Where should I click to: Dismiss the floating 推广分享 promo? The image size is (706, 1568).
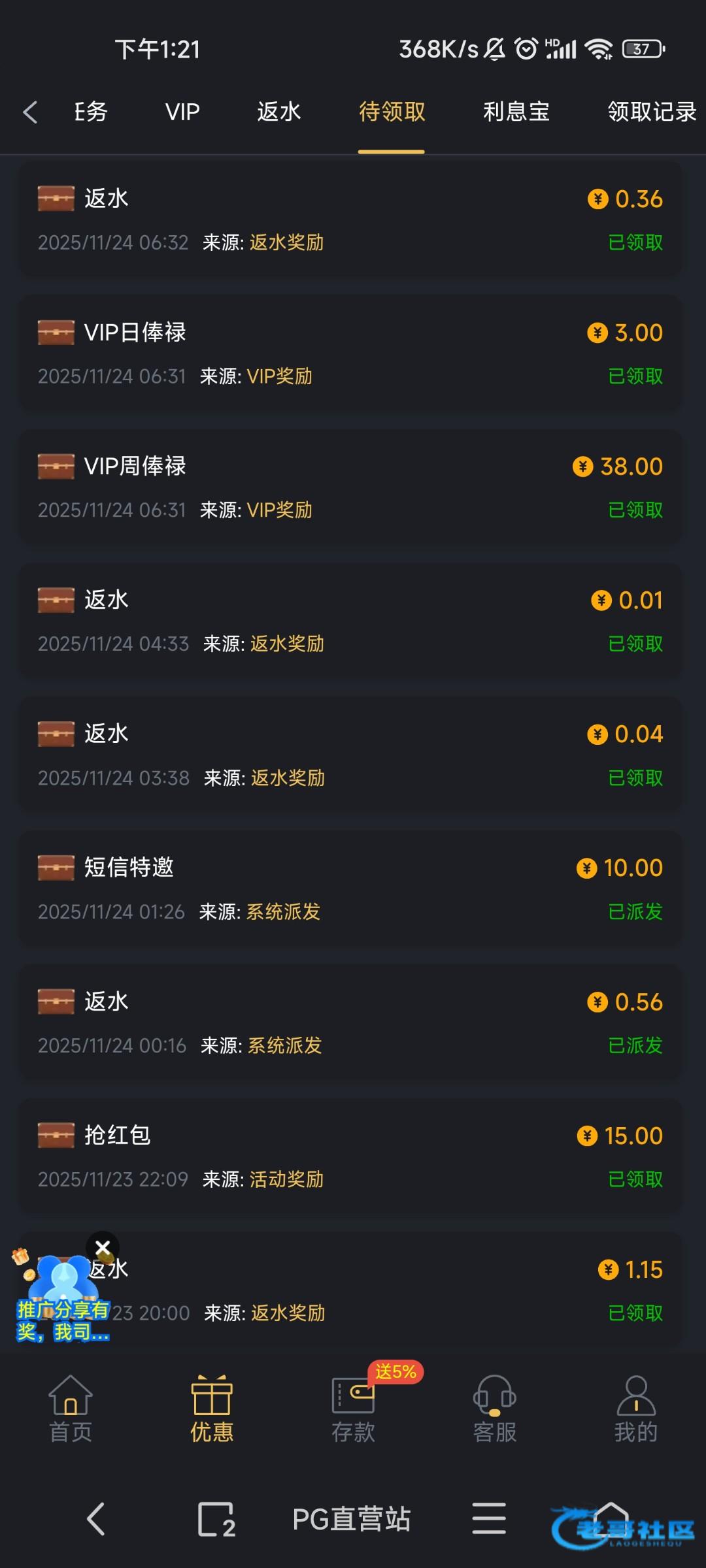point(103,1247)
